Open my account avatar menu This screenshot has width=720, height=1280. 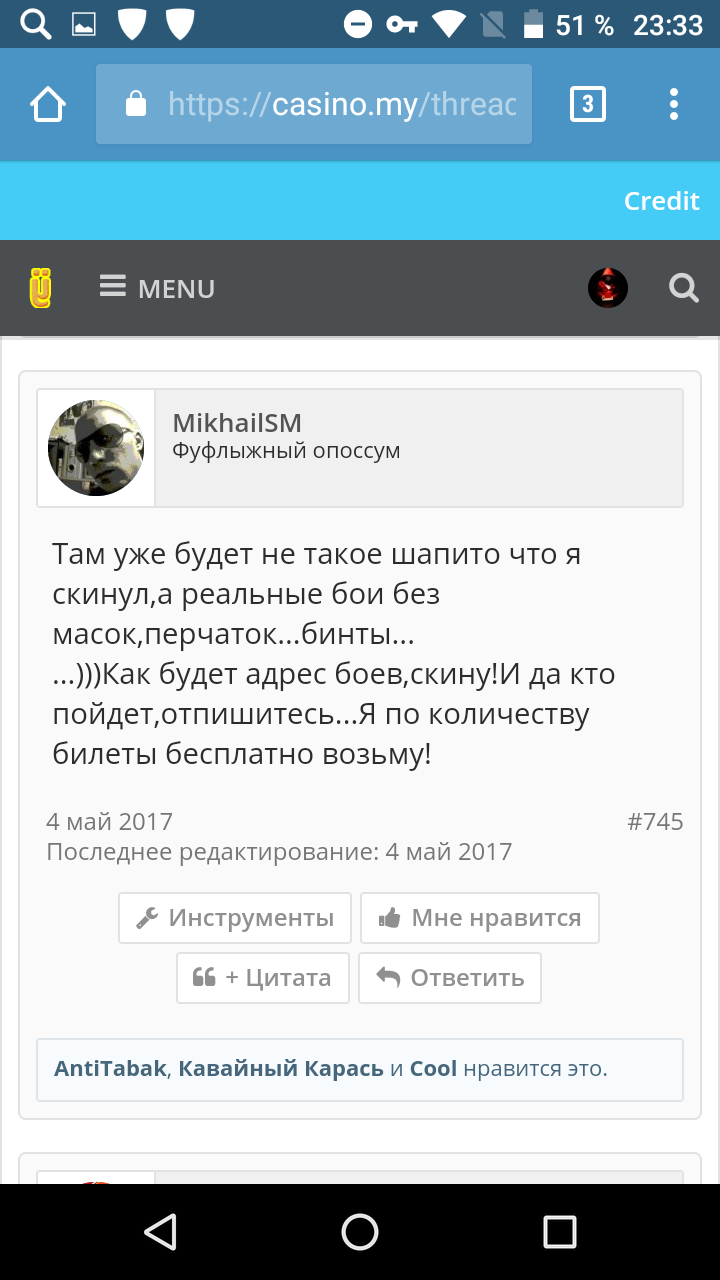point(607,289)
